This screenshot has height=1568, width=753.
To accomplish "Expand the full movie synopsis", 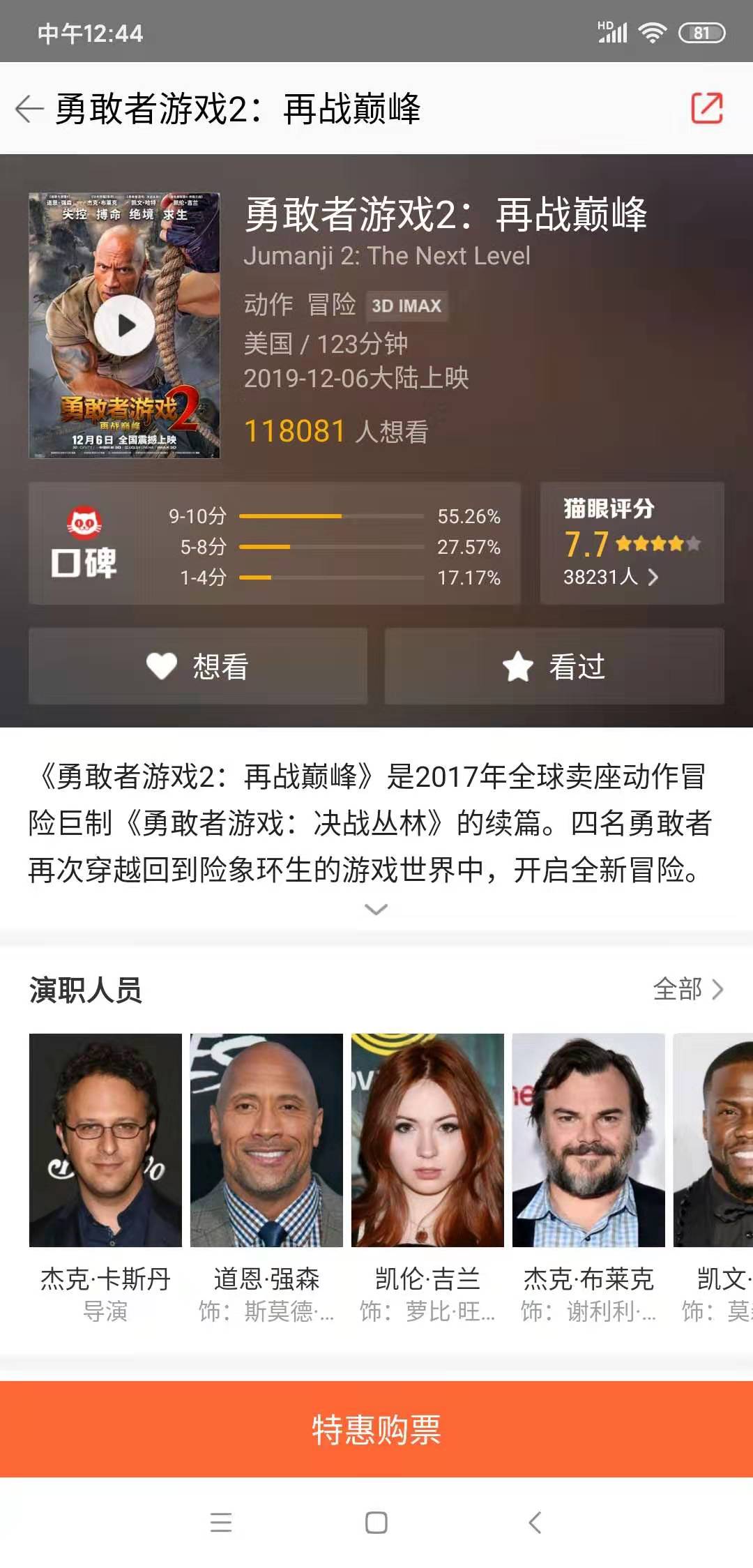I will 376,909.
